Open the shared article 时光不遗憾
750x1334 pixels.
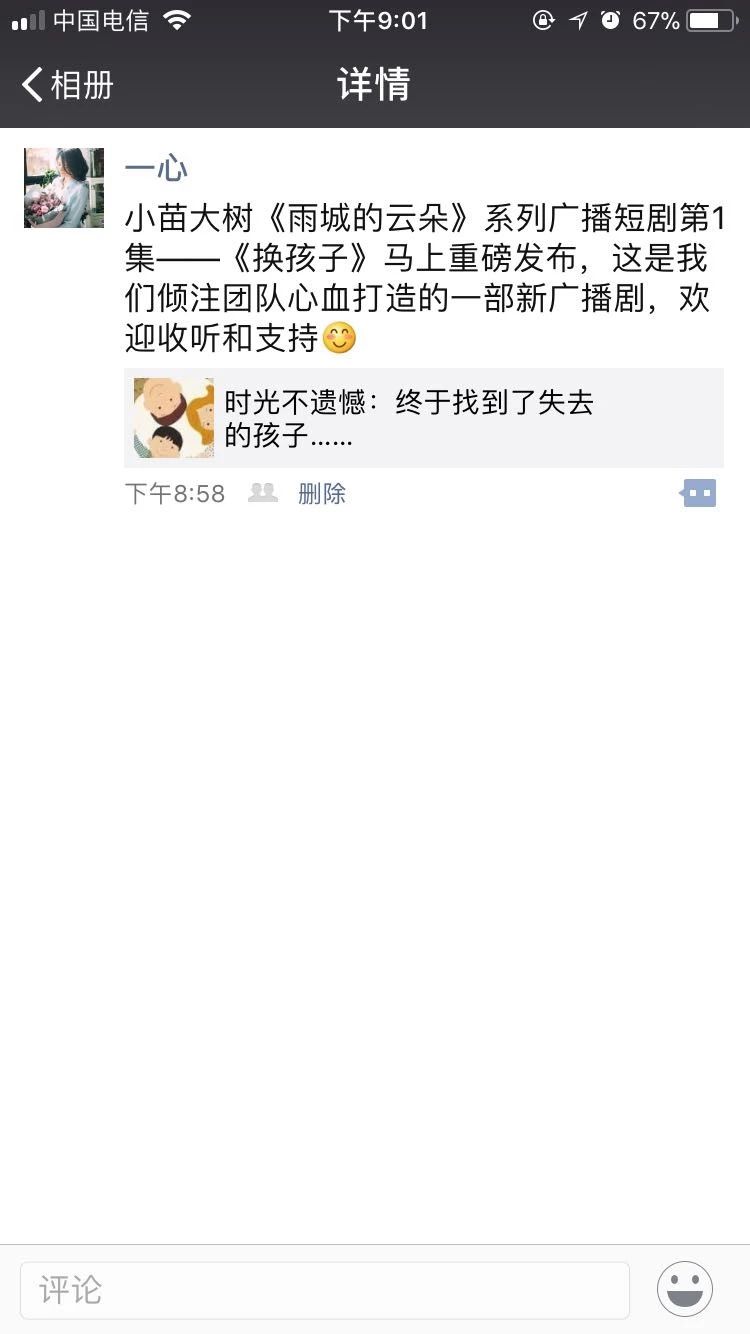pyautogui.click(x=423, y=418)
